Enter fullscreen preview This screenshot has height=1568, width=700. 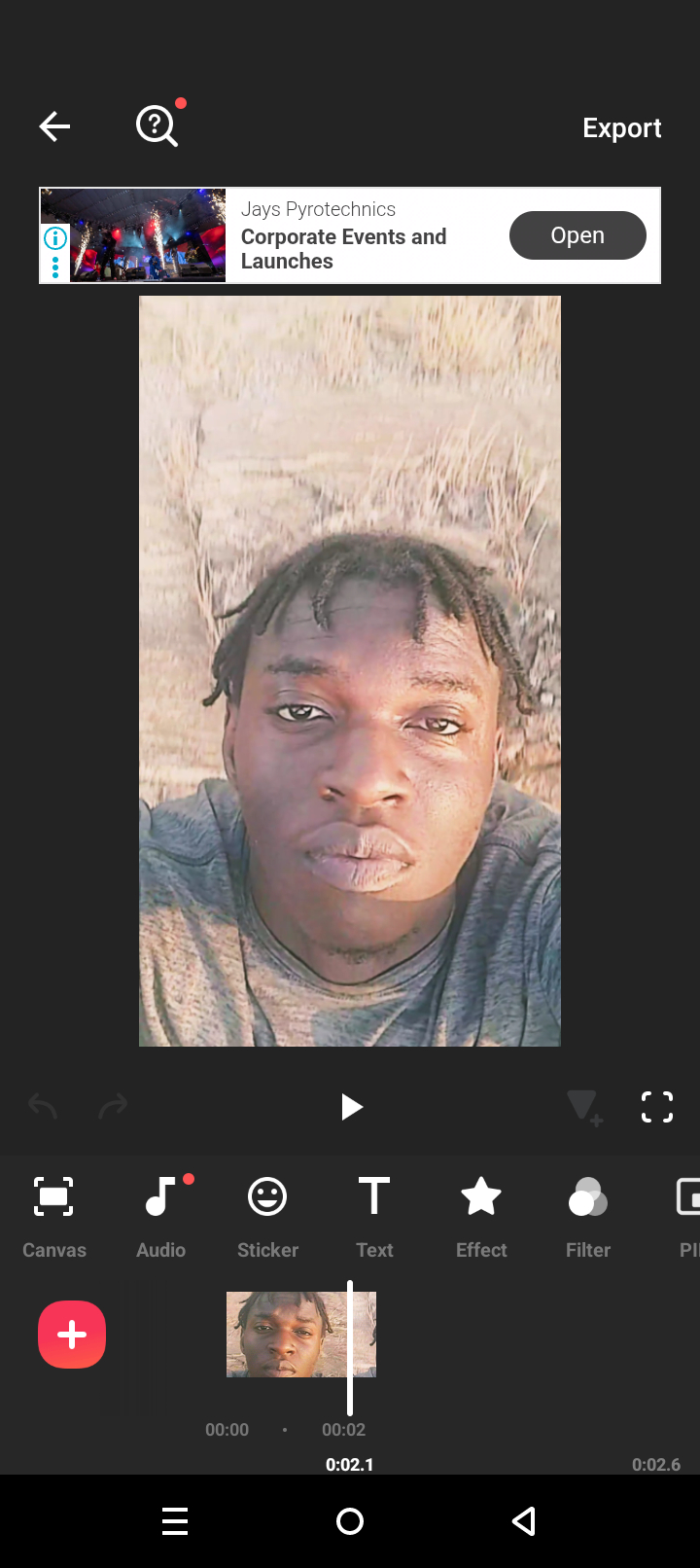pyautogui.click(x=657, y=1107)
